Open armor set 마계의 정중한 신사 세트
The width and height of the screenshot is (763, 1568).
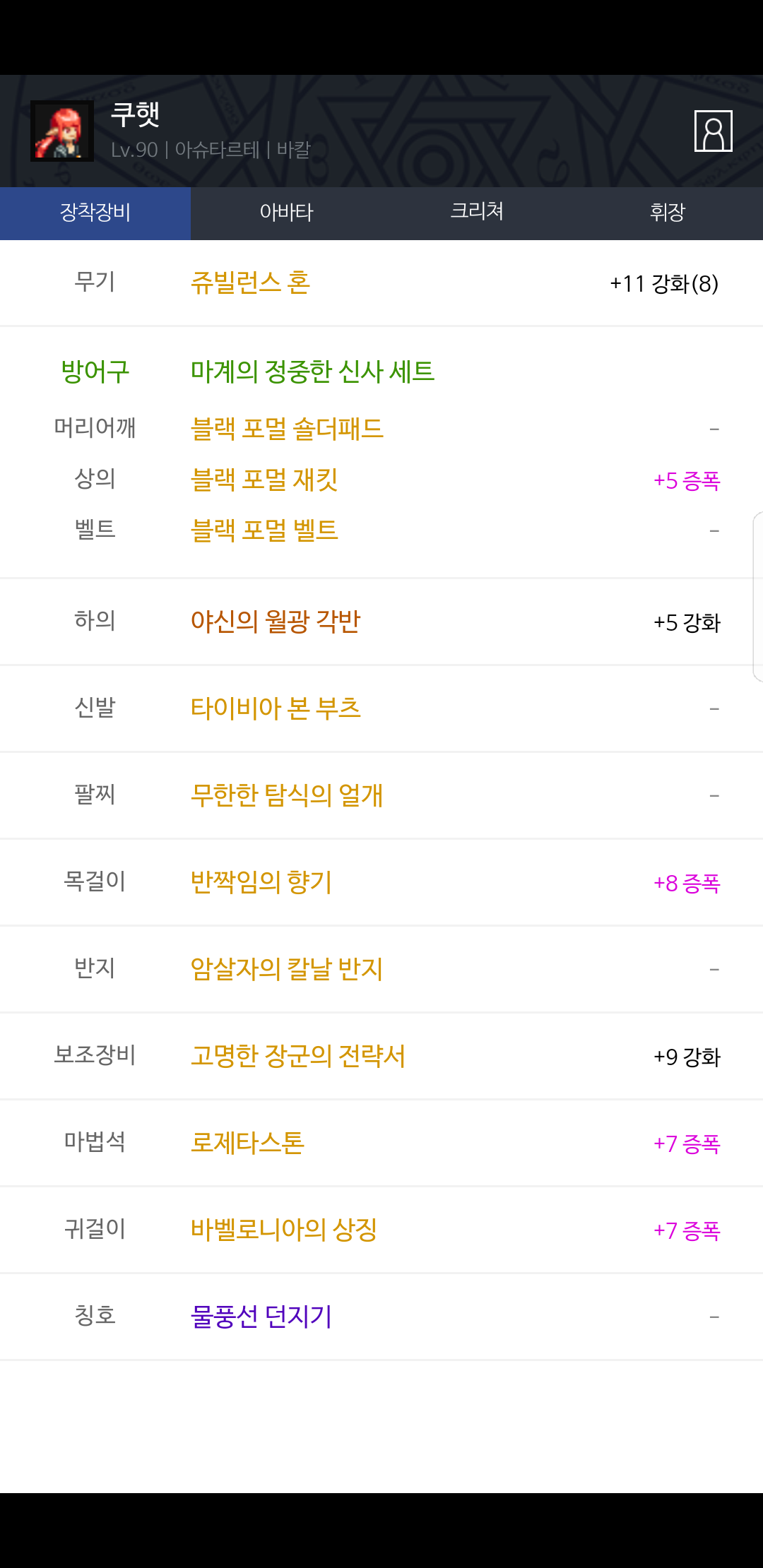pos(312,372)
